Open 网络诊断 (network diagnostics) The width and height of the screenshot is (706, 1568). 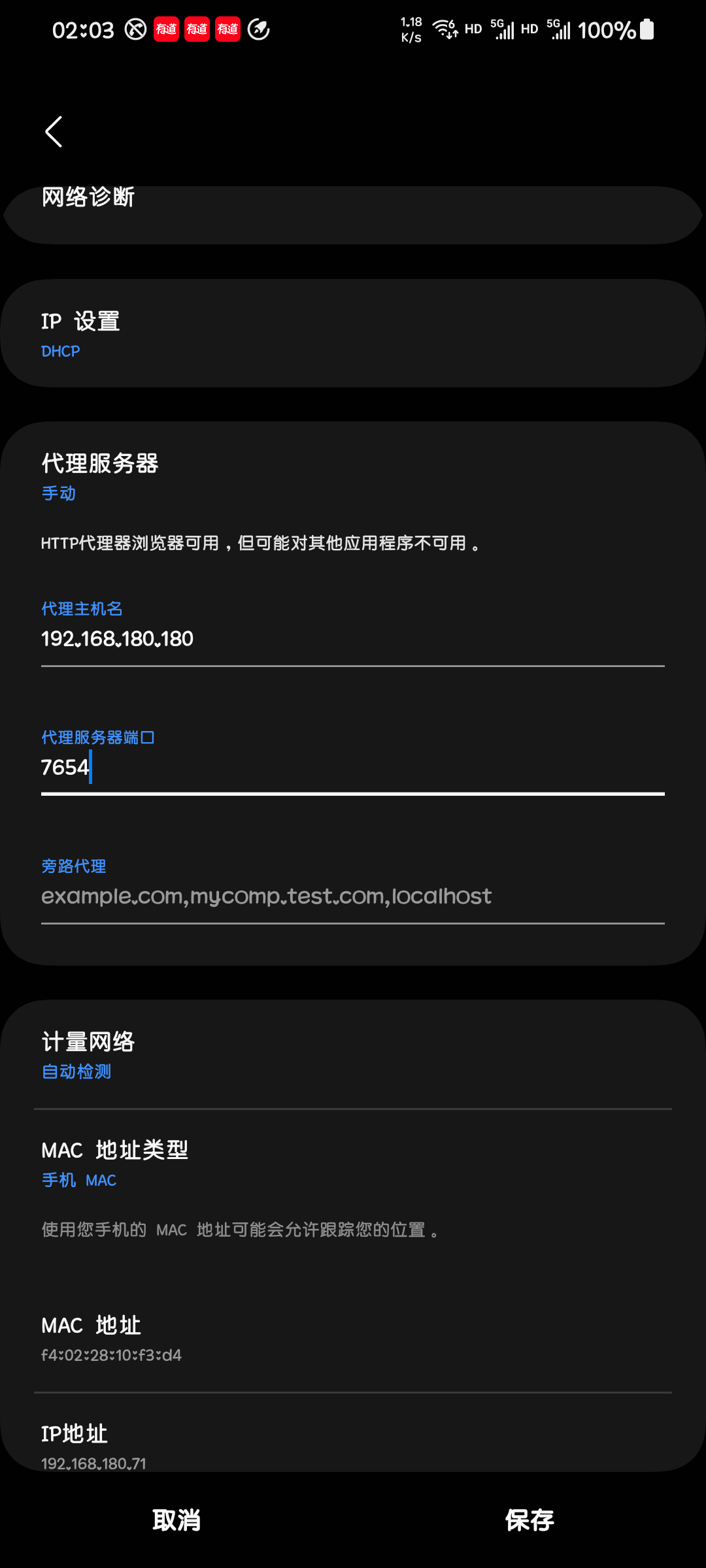pos(353,210)
